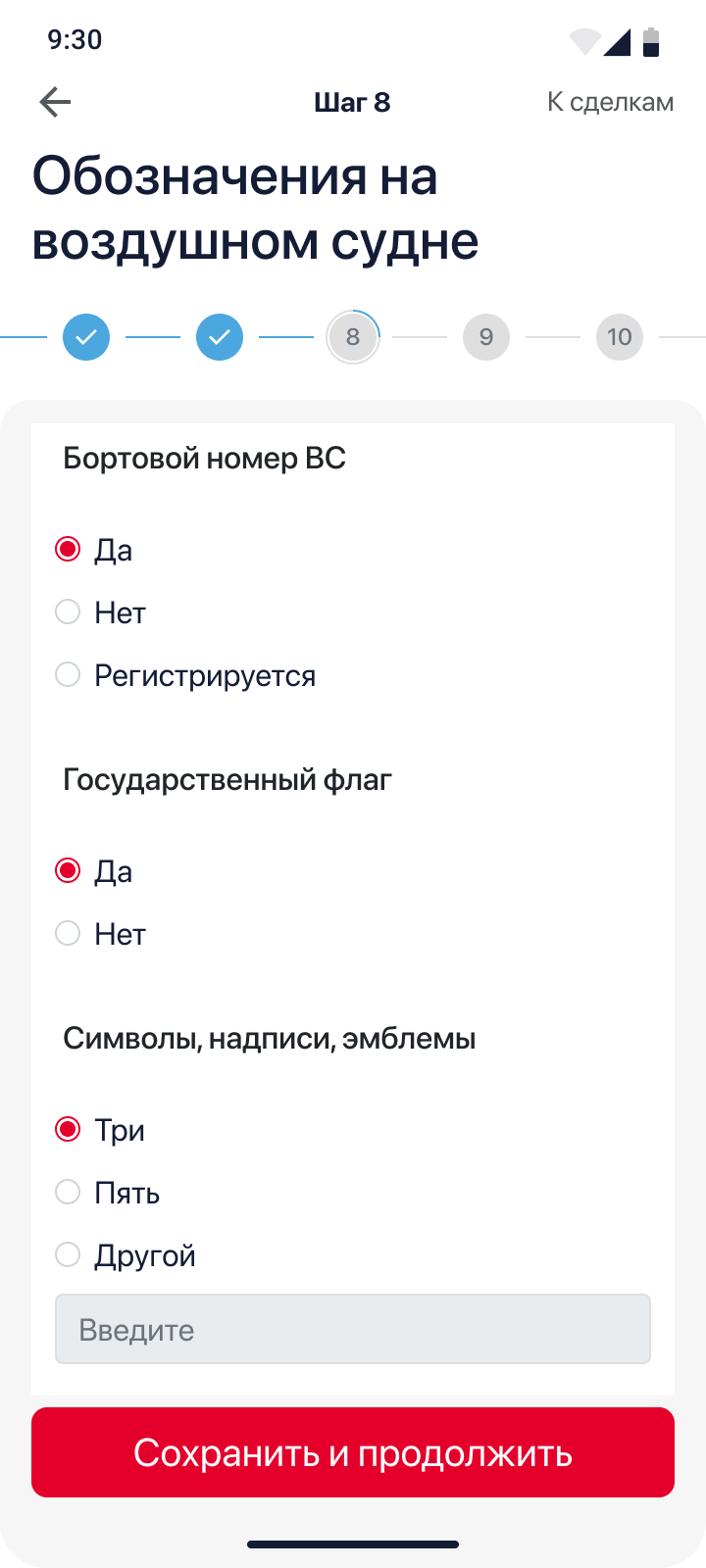Screen dimensions: 706x1568
Task: Focus the "Введите" text field
Action: 353,1329
